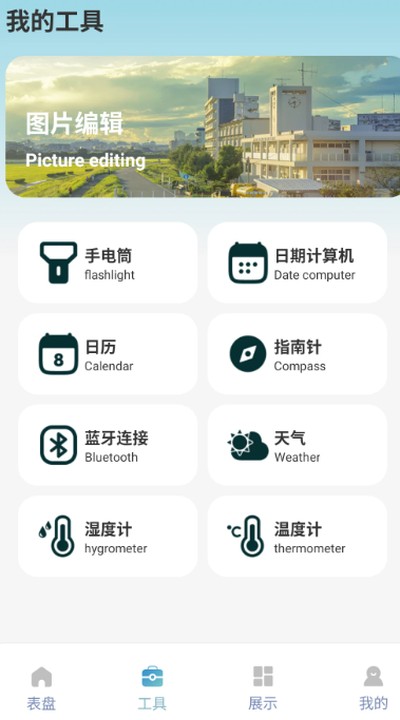Select the Bluetooth connection card
The height and width of the screenshot is (720, 400).
pos(108,445)
